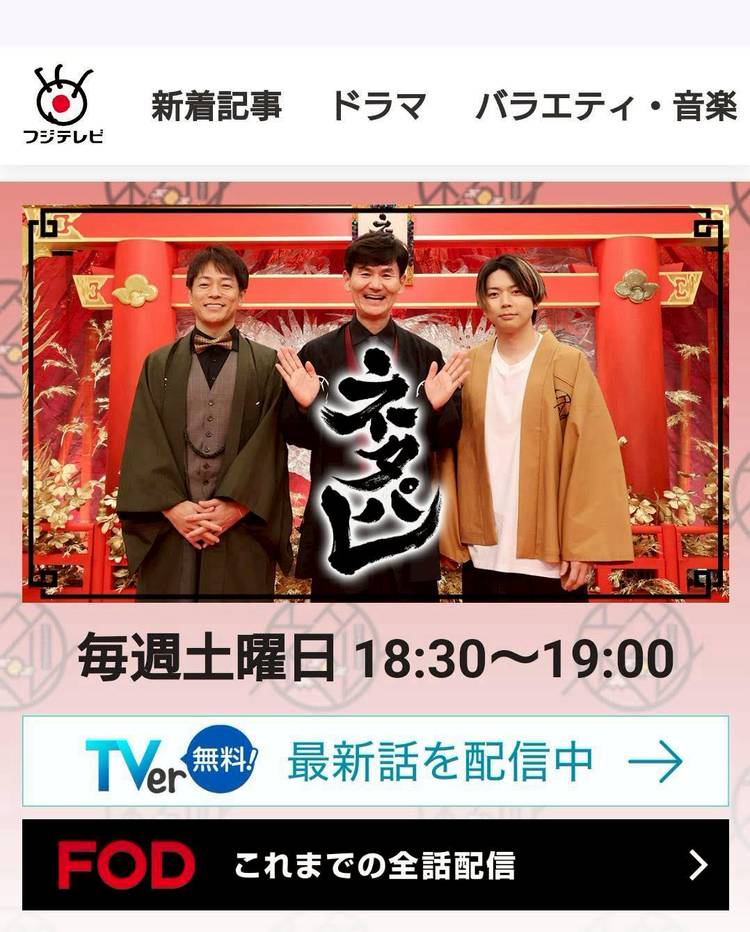Open the Fuji TV home logo

pos(63,104)
